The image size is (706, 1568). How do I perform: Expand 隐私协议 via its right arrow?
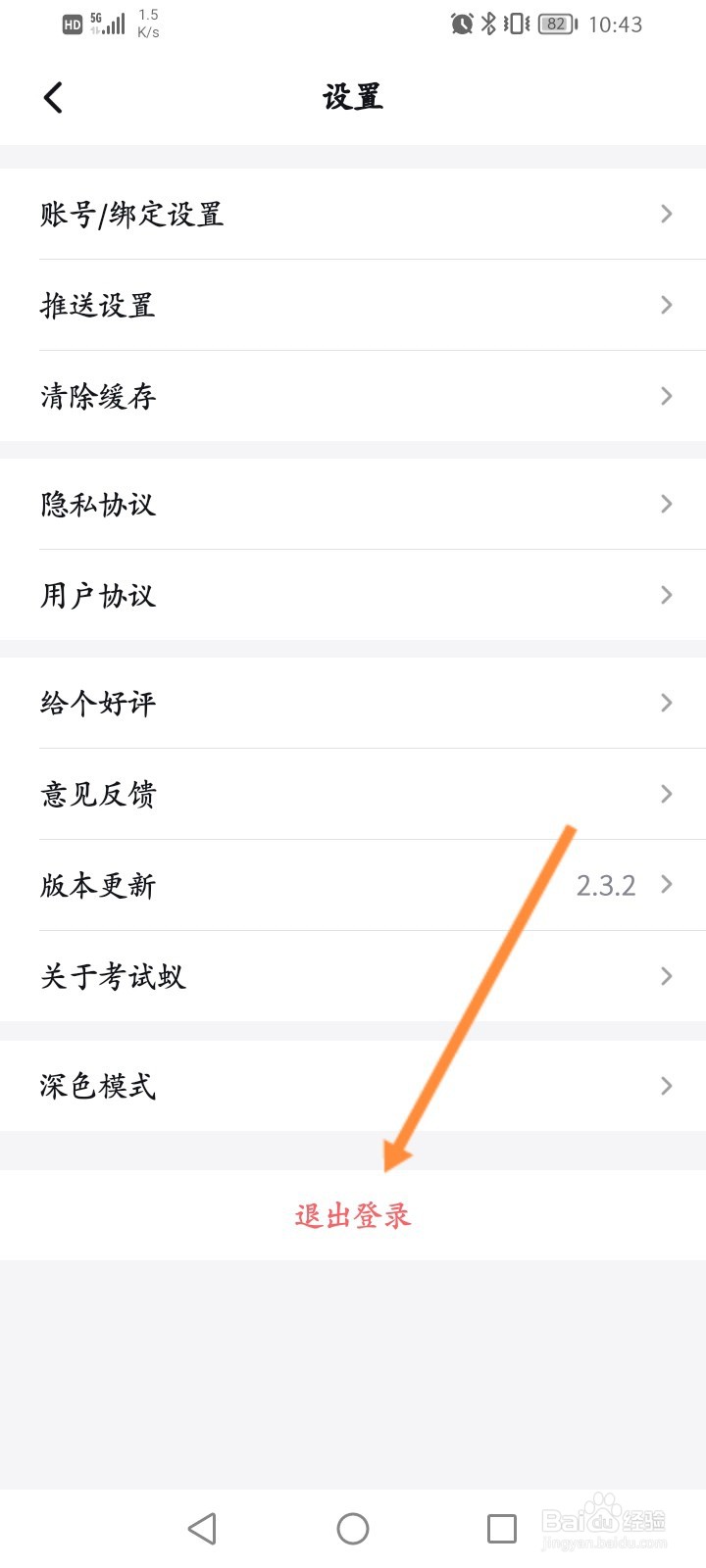coord(666,504)
